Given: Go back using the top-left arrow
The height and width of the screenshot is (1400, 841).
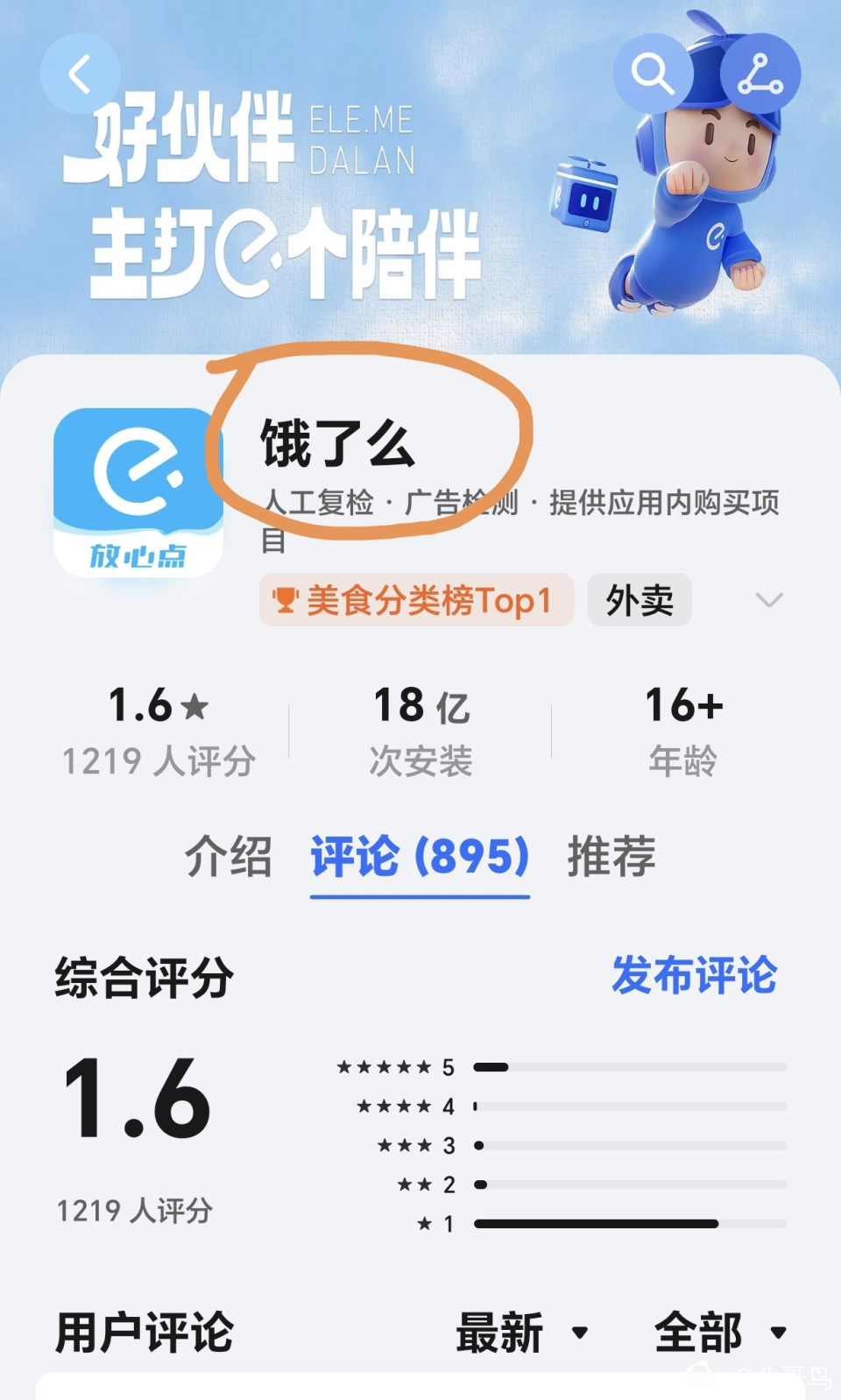Looking at the screenshot, I should (80, 74).
